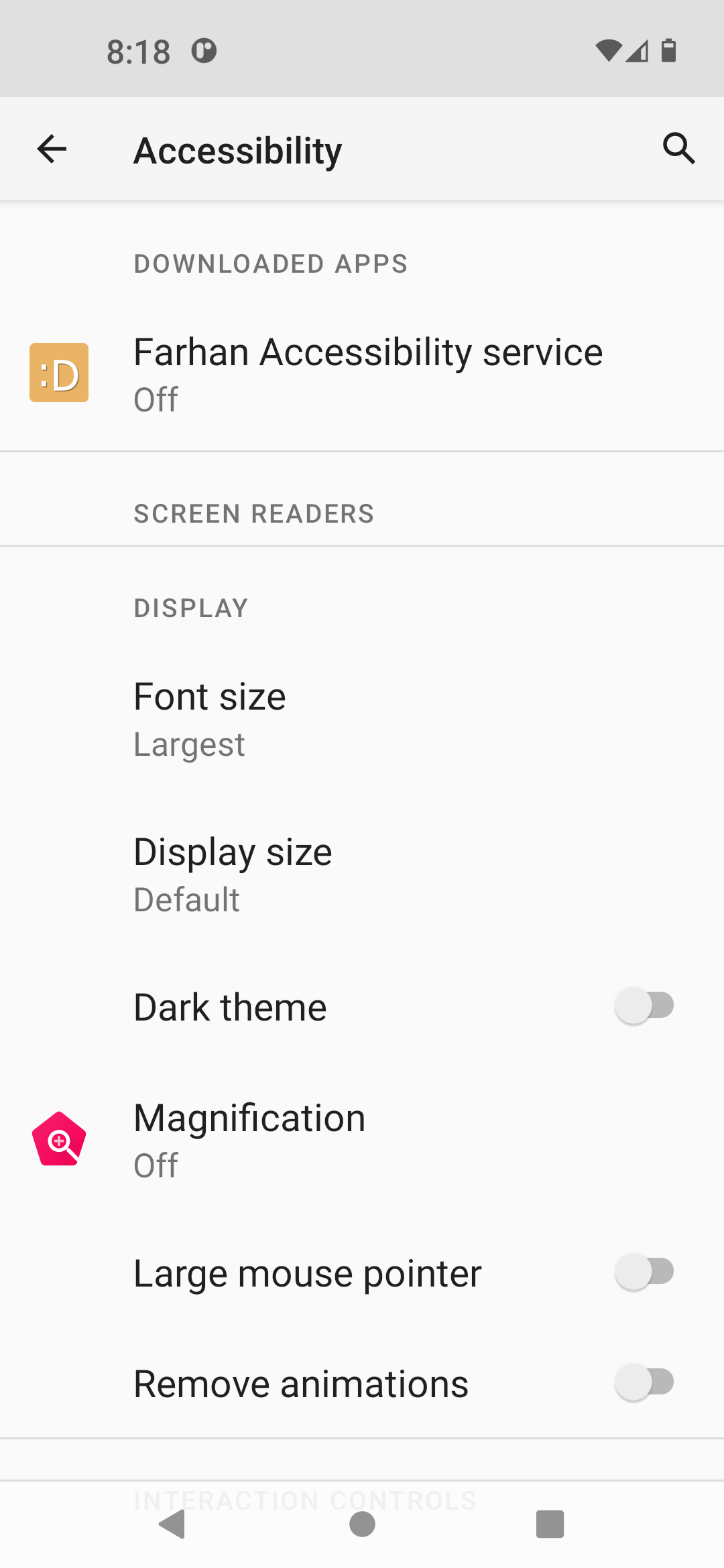Screen dimensions: 724x1568
Task: Enable the Dark theme switch
Action: pyautogui.click(x=644, y=1006)
